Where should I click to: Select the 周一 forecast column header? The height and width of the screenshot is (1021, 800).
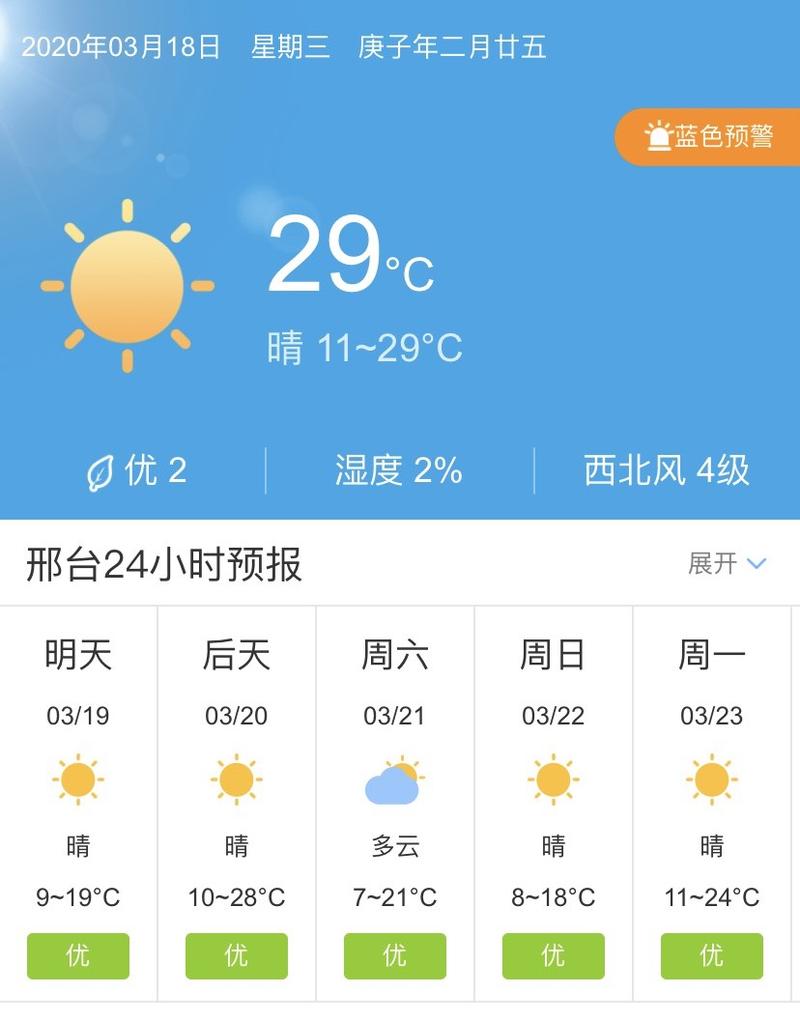pos(711,655)
